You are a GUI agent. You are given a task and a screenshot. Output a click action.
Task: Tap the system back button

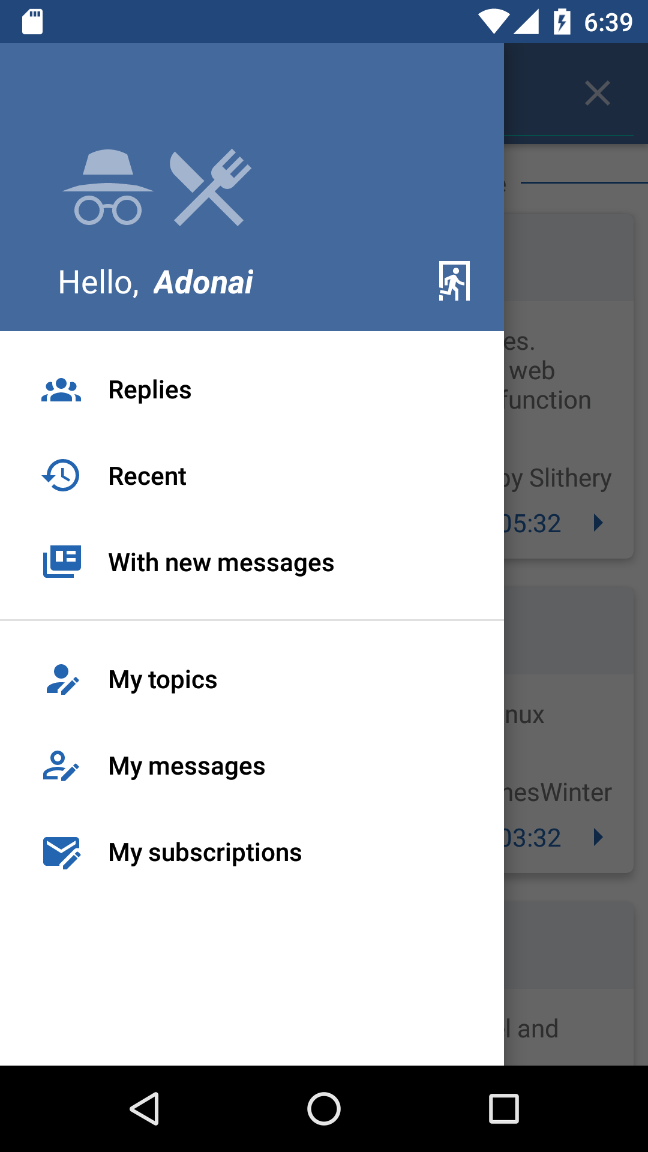(145, 1108)
